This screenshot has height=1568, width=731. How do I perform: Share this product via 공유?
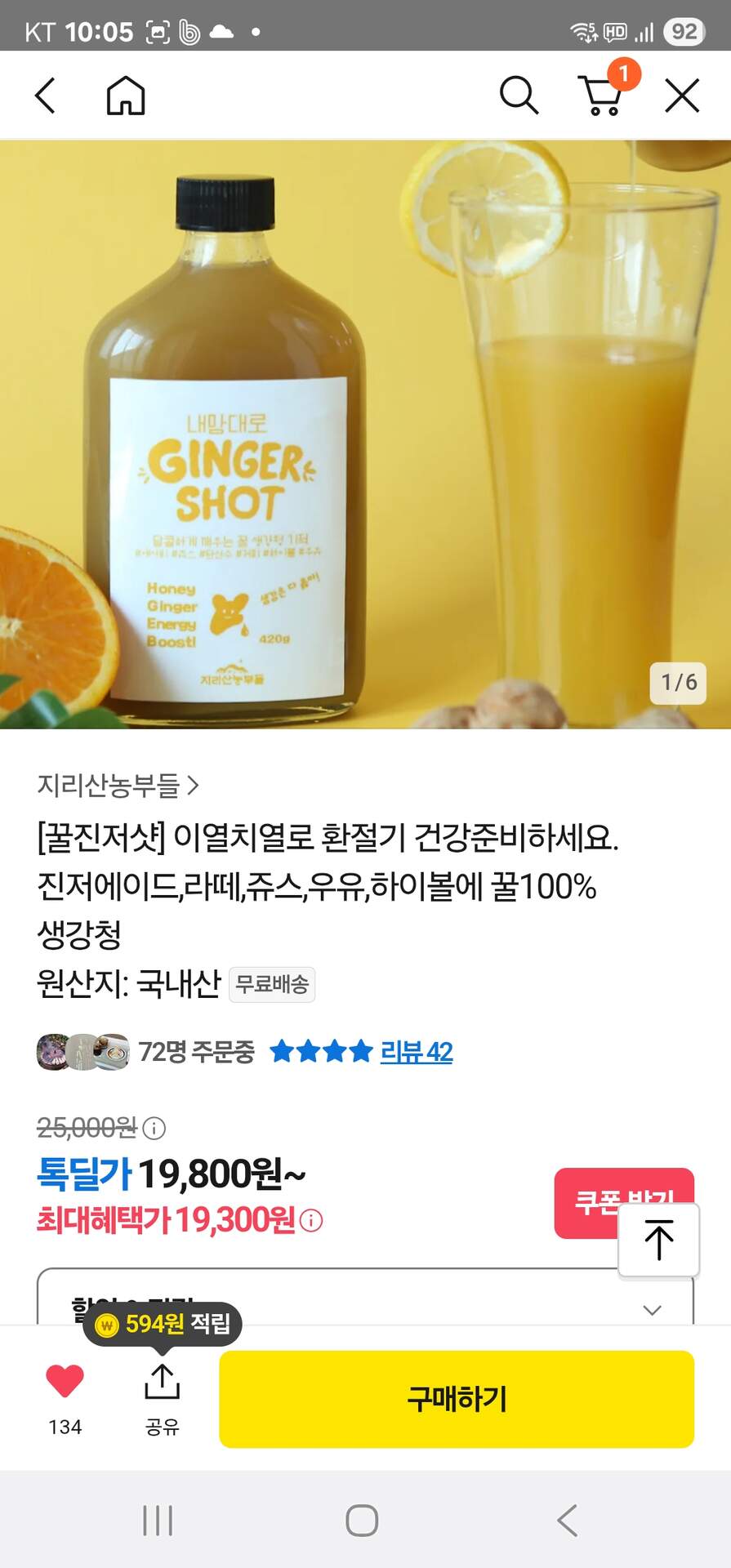click(x=162, y=1396)
